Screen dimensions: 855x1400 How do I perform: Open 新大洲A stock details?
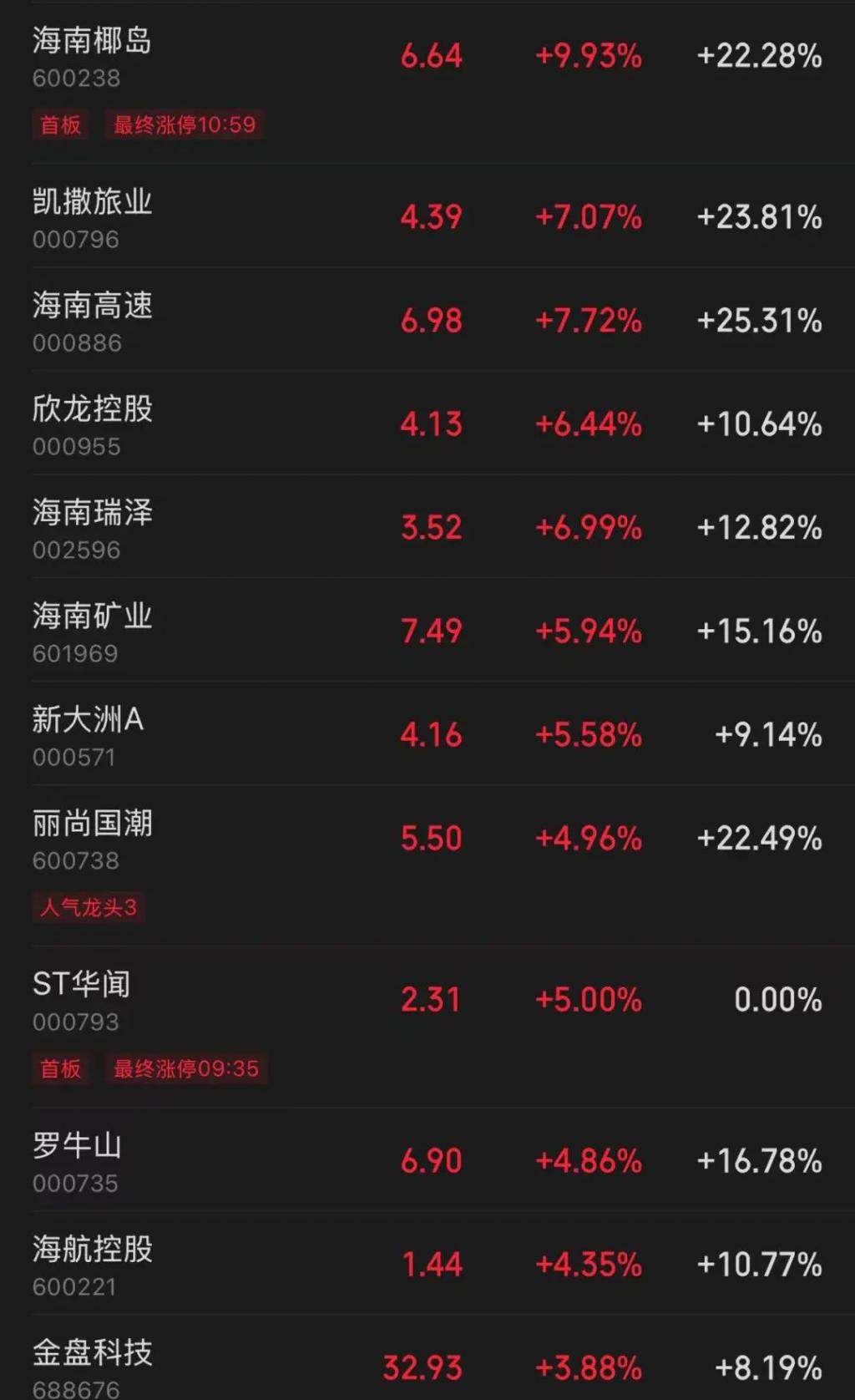(427, 733)
